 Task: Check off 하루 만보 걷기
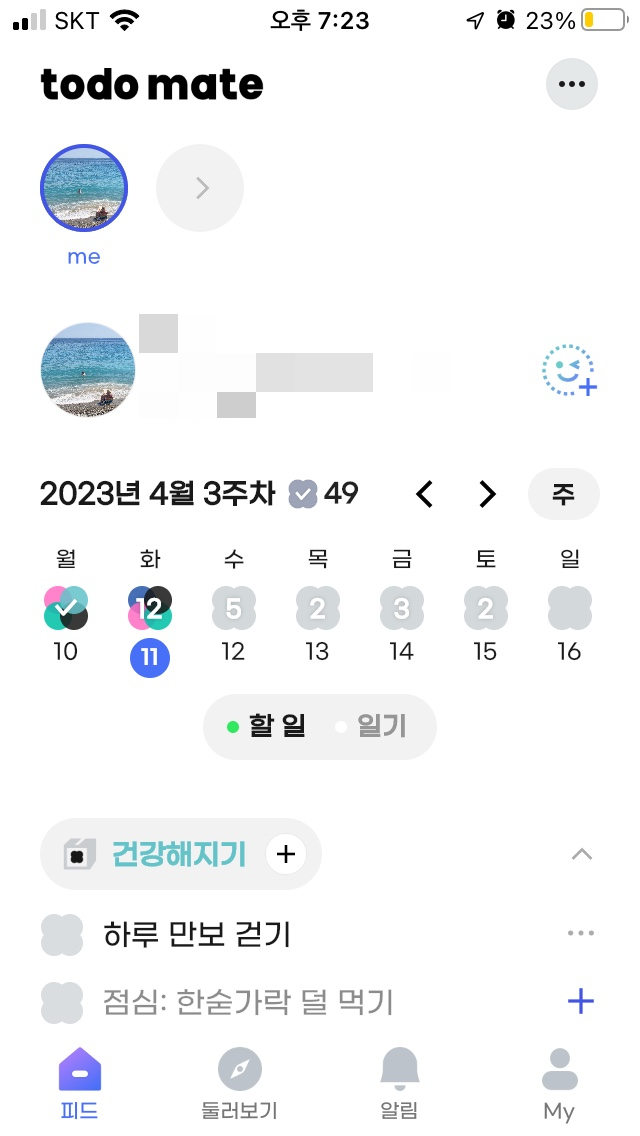point(62,934)
